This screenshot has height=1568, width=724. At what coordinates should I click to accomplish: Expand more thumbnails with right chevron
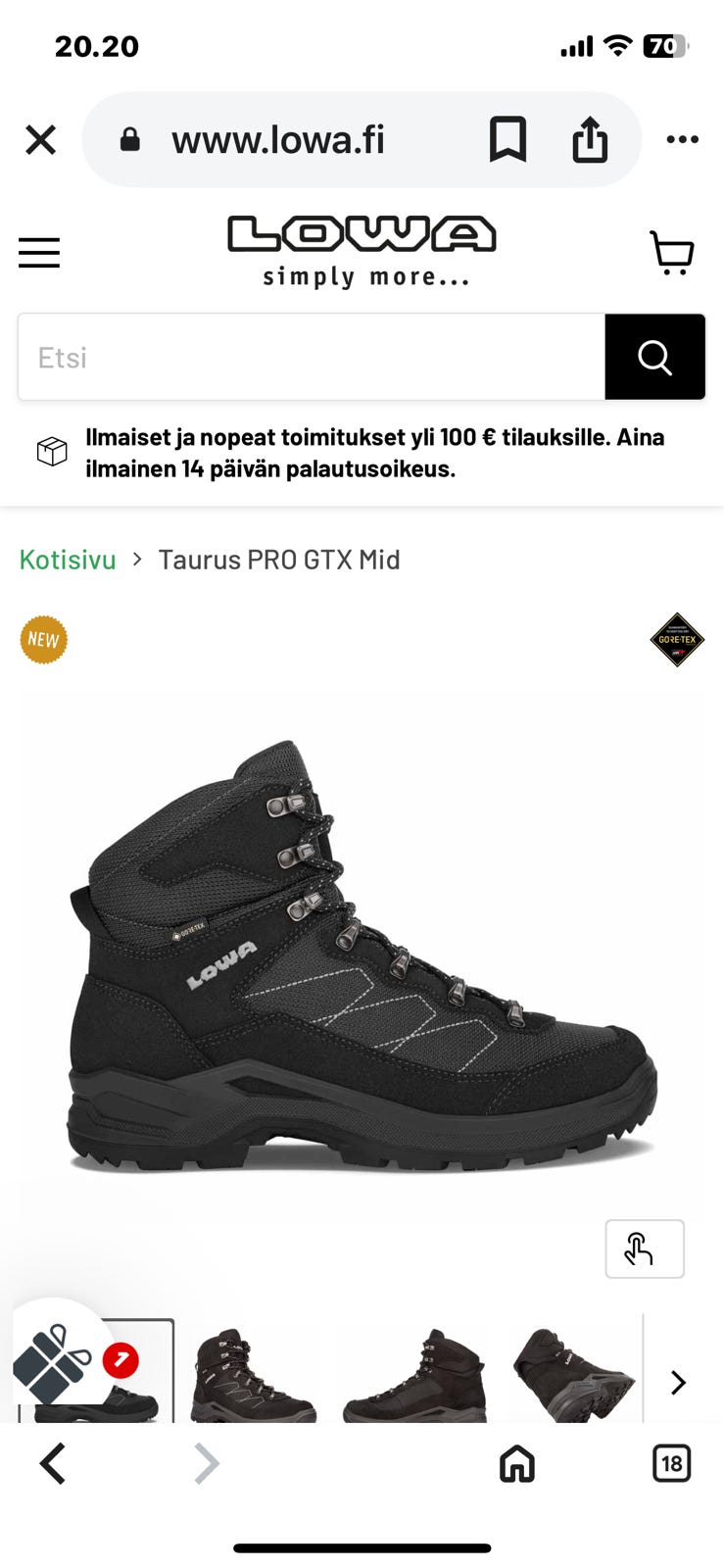[676, 1382]
